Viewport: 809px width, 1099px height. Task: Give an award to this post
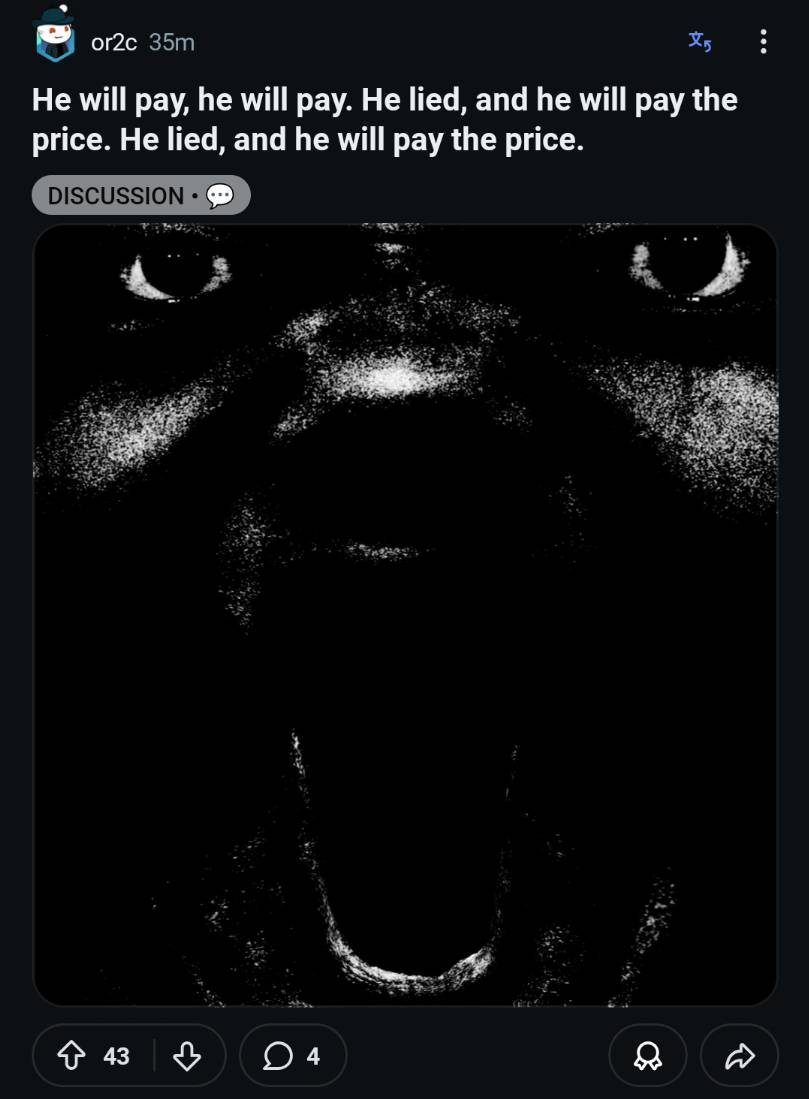coord(647,1055)
